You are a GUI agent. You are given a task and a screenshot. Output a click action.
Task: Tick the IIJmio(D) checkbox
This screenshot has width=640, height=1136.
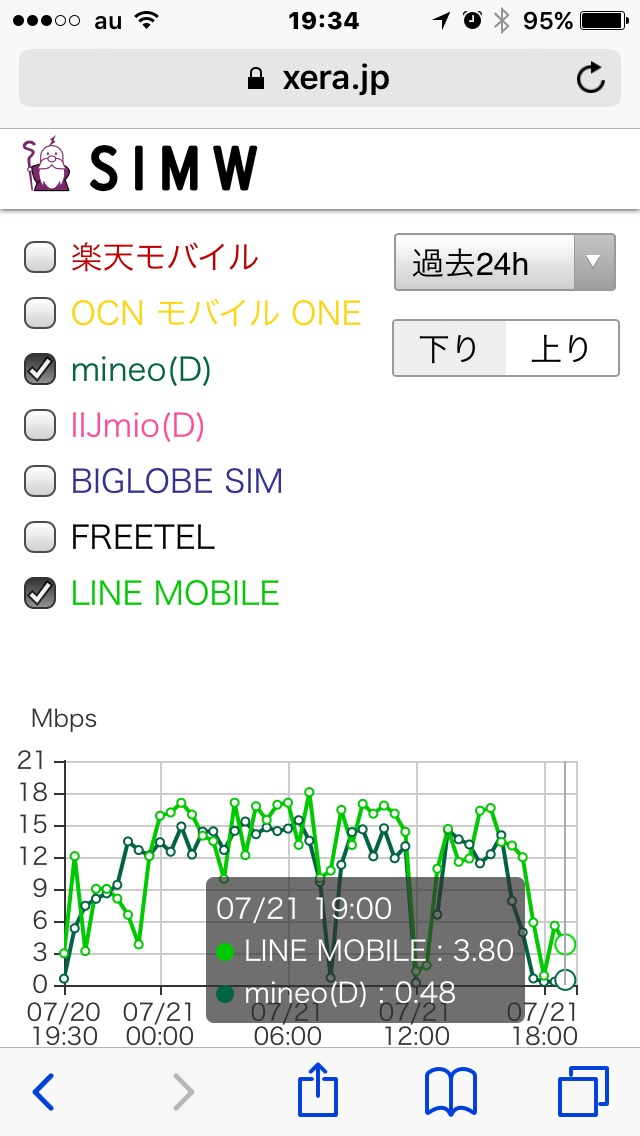tap(40, 426)
